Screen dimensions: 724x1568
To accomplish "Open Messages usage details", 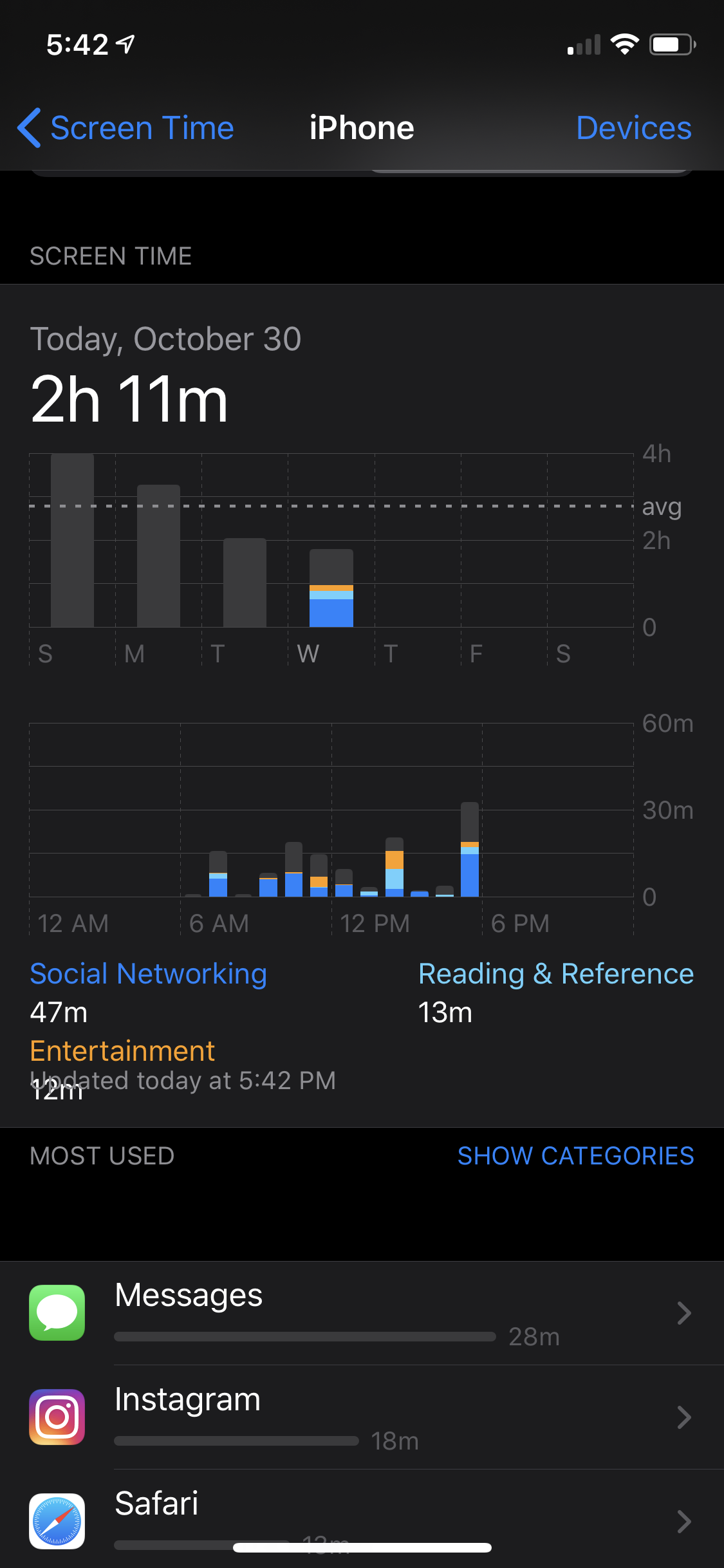I will pyautogui.click(x=362, y=1313).
